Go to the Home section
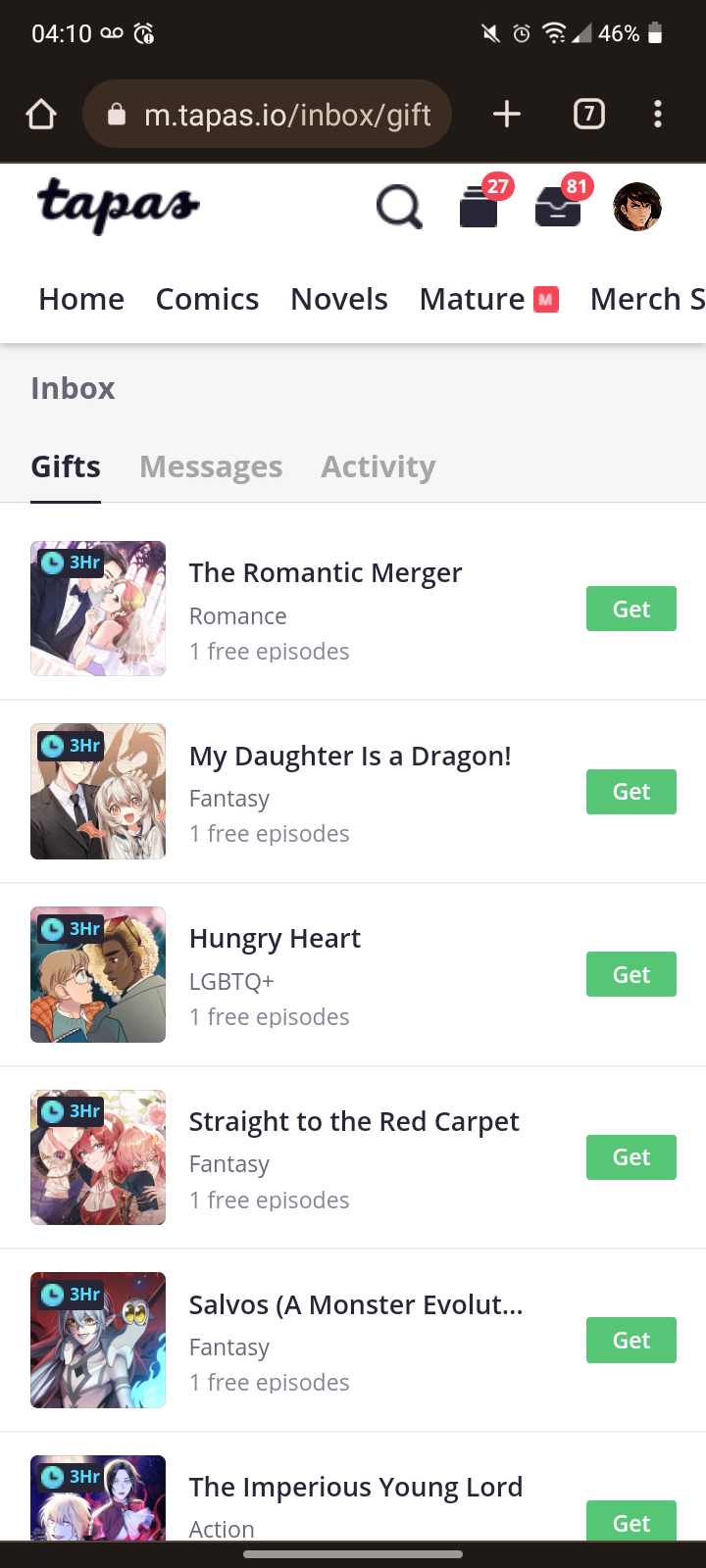The image size is (706, 1568). (x=81, y=299)
